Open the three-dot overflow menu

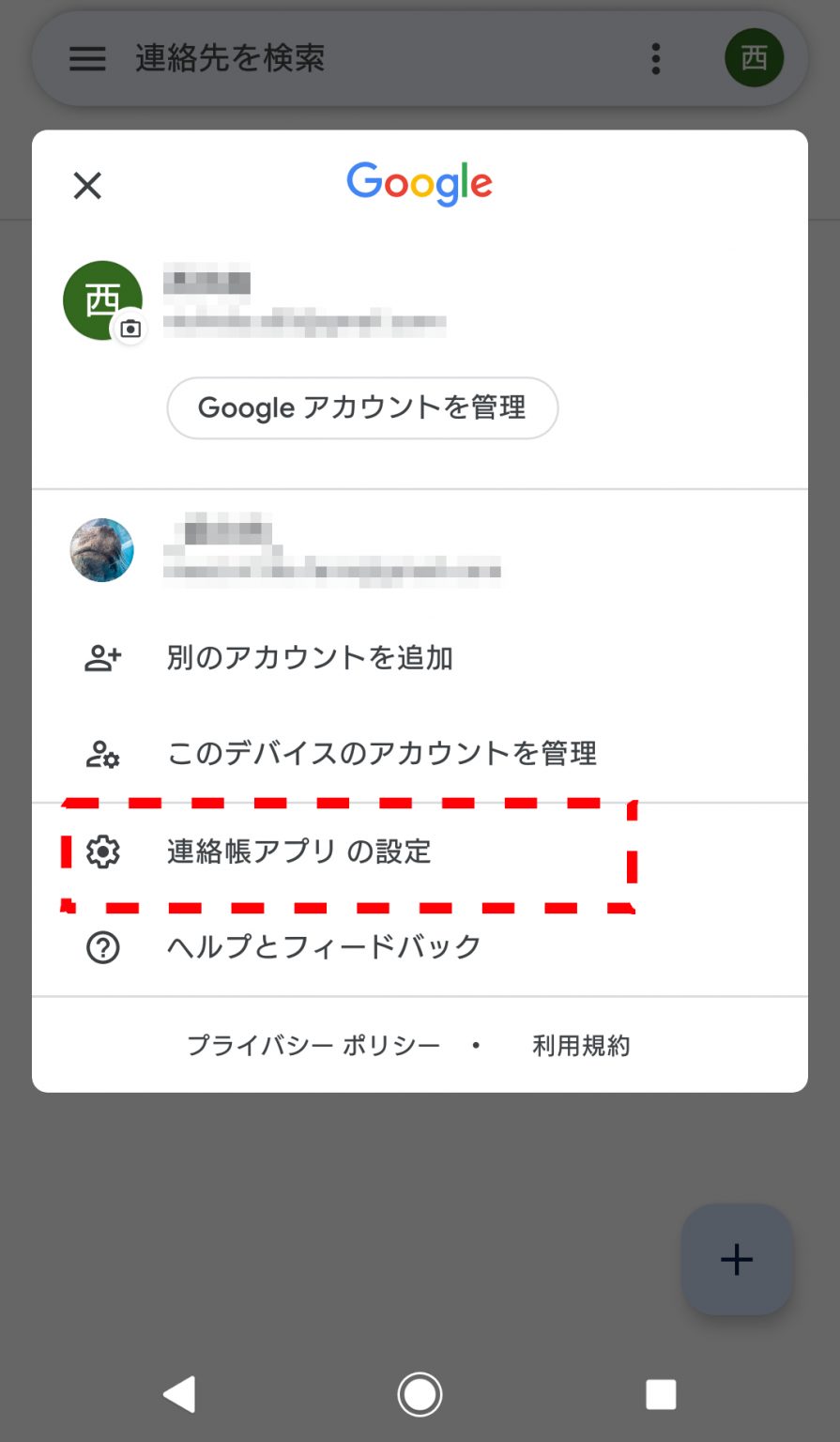point(654,58)
